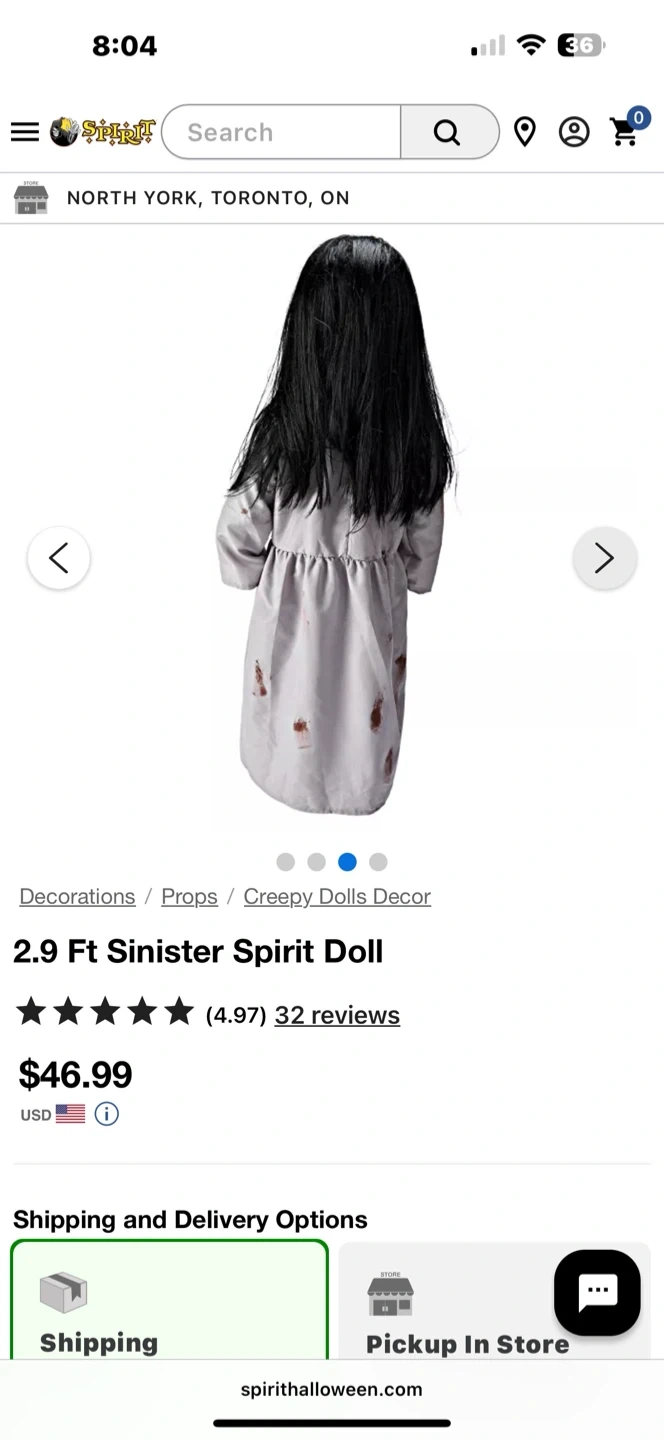Select the Shipping delivery option

pyautogui.click(x=170, y=1300)
